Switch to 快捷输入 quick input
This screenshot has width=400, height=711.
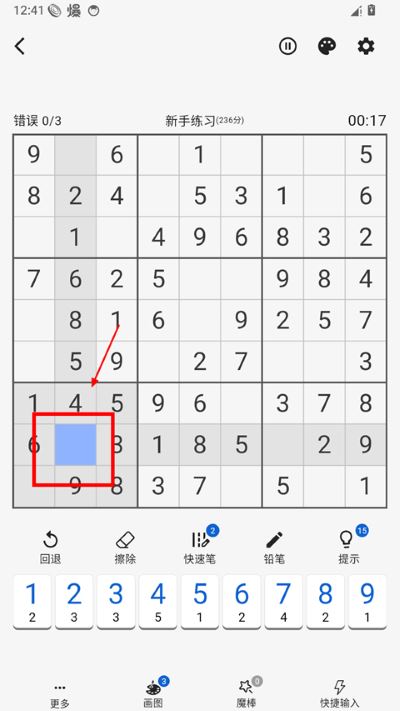[340, 695]
